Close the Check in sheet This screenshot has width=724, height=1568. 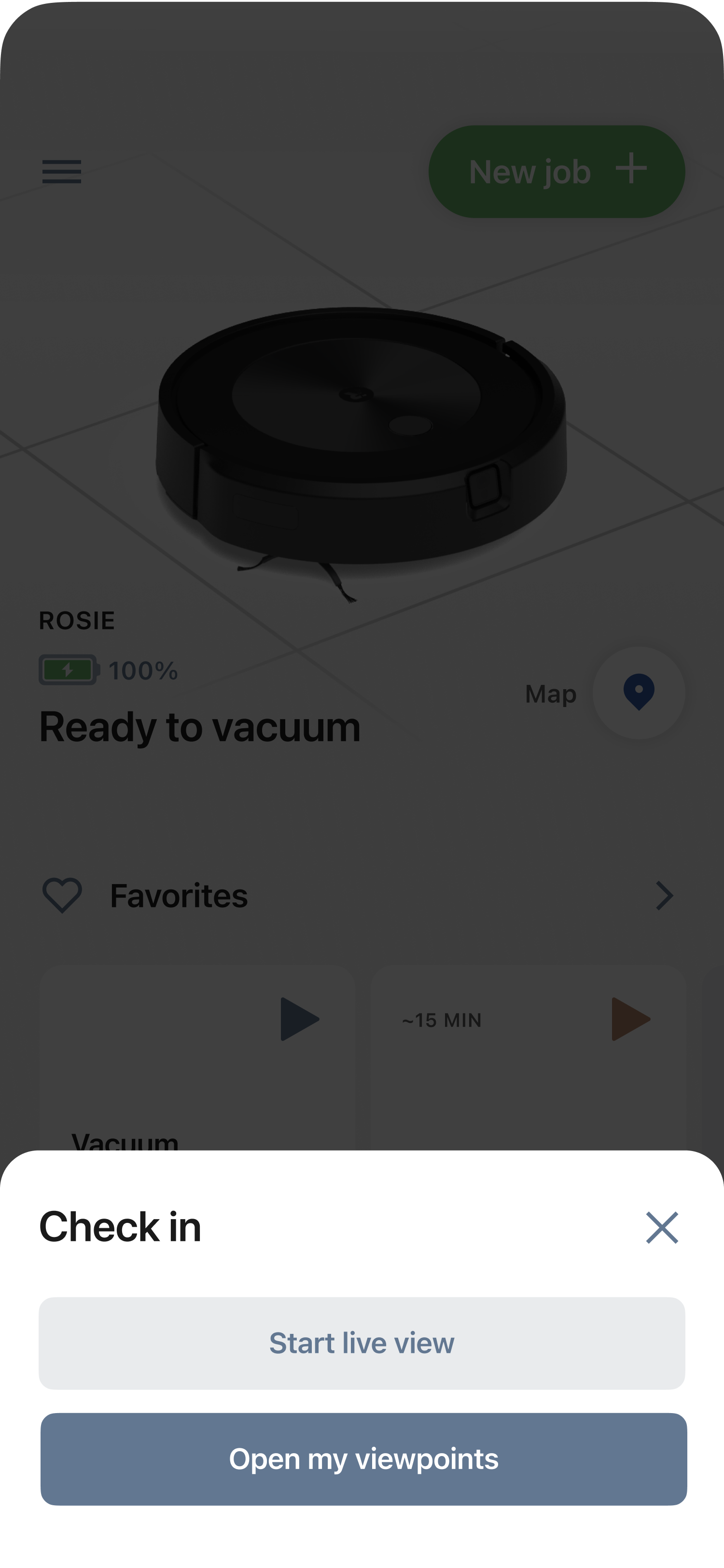point(661,1227)
